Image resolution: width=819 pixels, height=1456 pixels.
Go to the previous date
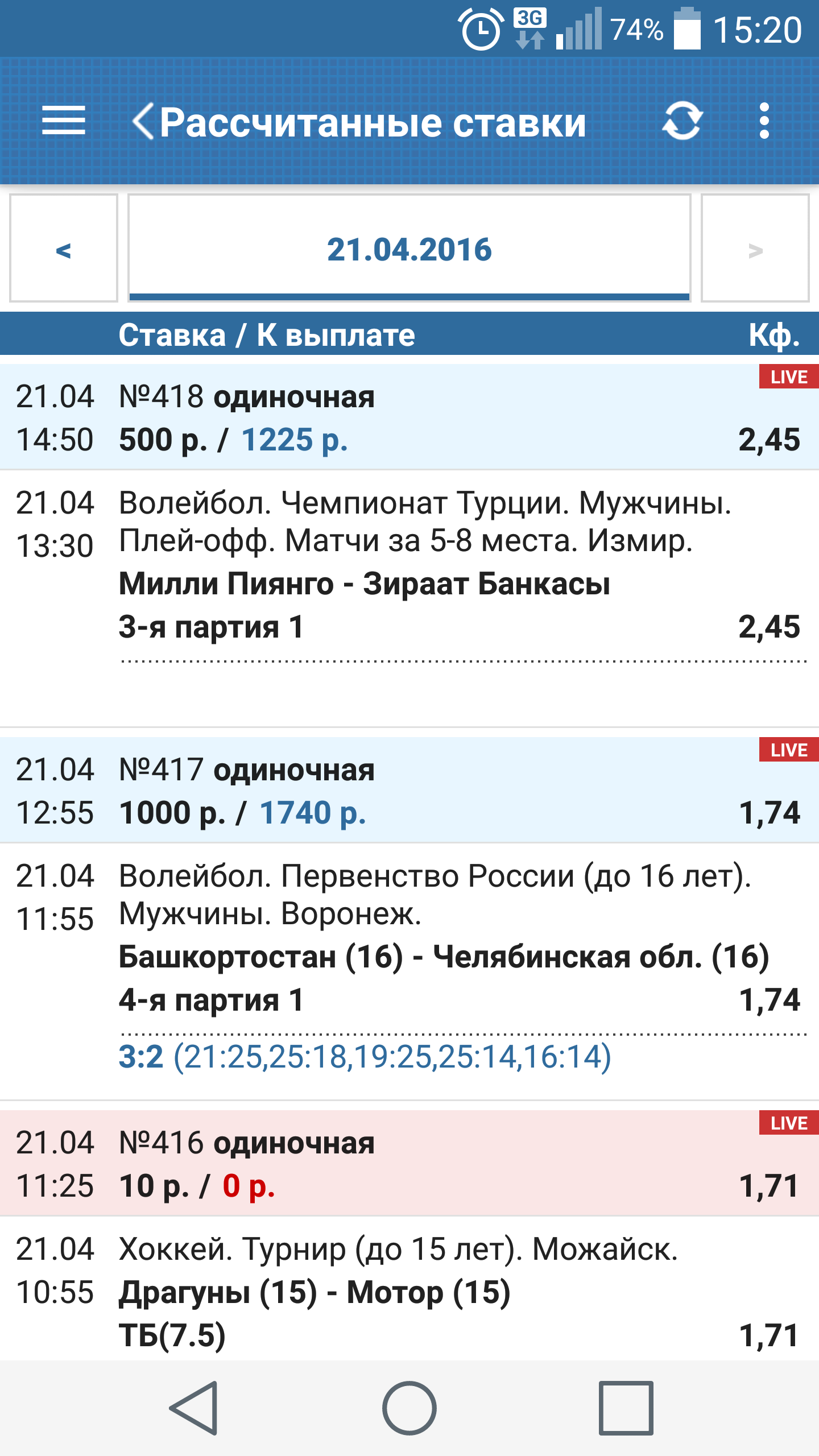click(64, 248)
